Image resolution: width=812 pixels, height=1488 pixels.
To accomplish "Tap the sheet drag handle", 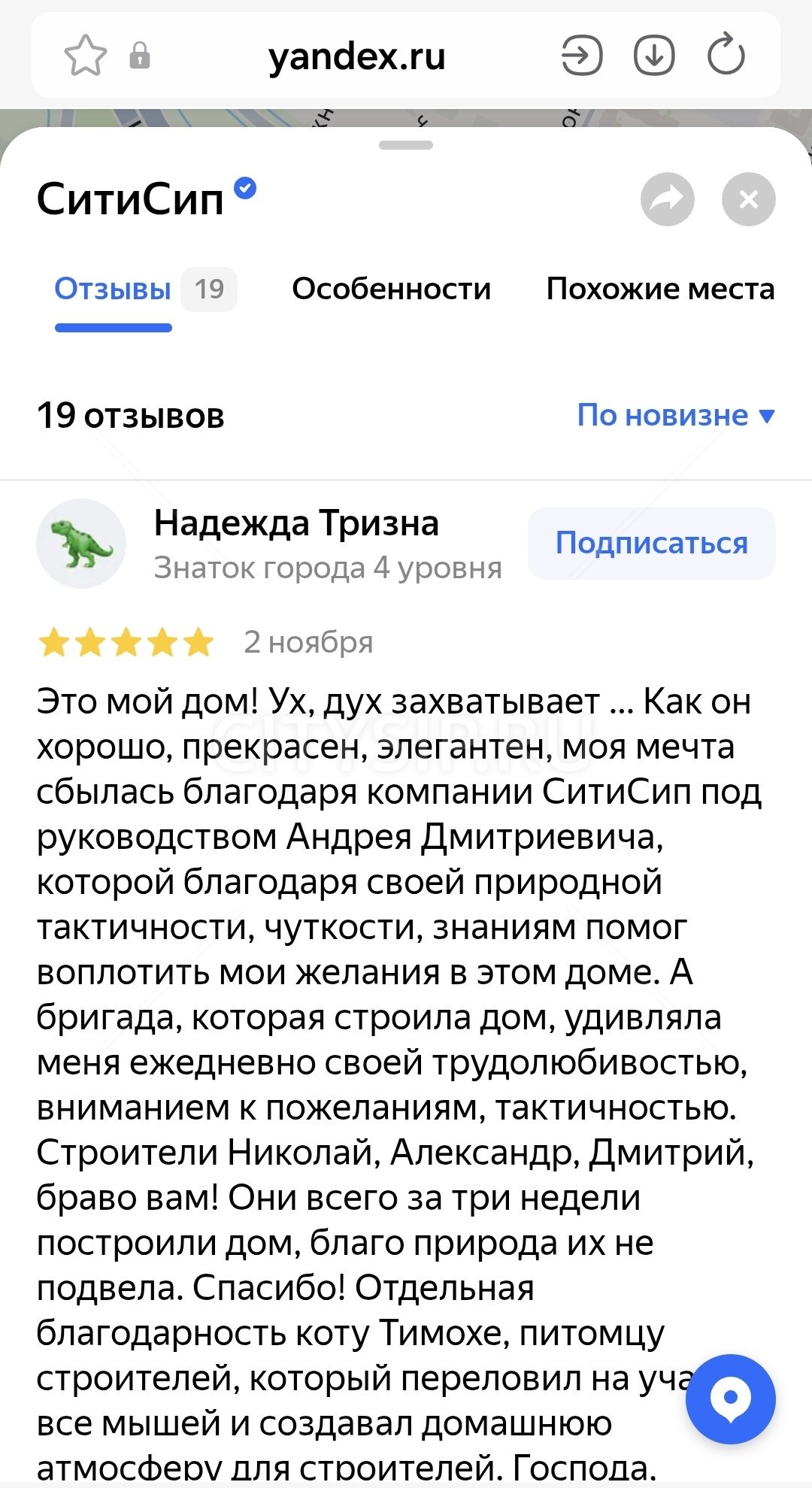I will 406,145.
